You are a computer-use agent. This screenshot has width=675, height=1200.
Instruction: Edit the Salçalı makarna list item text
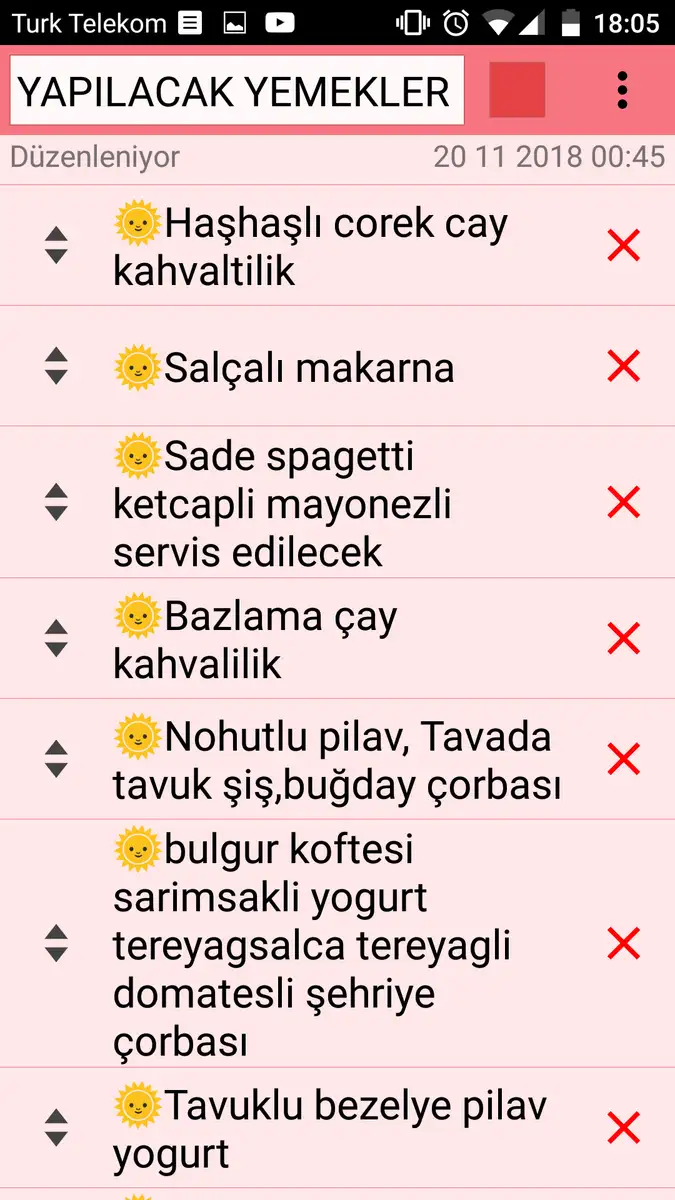click(x=309, y=368)
